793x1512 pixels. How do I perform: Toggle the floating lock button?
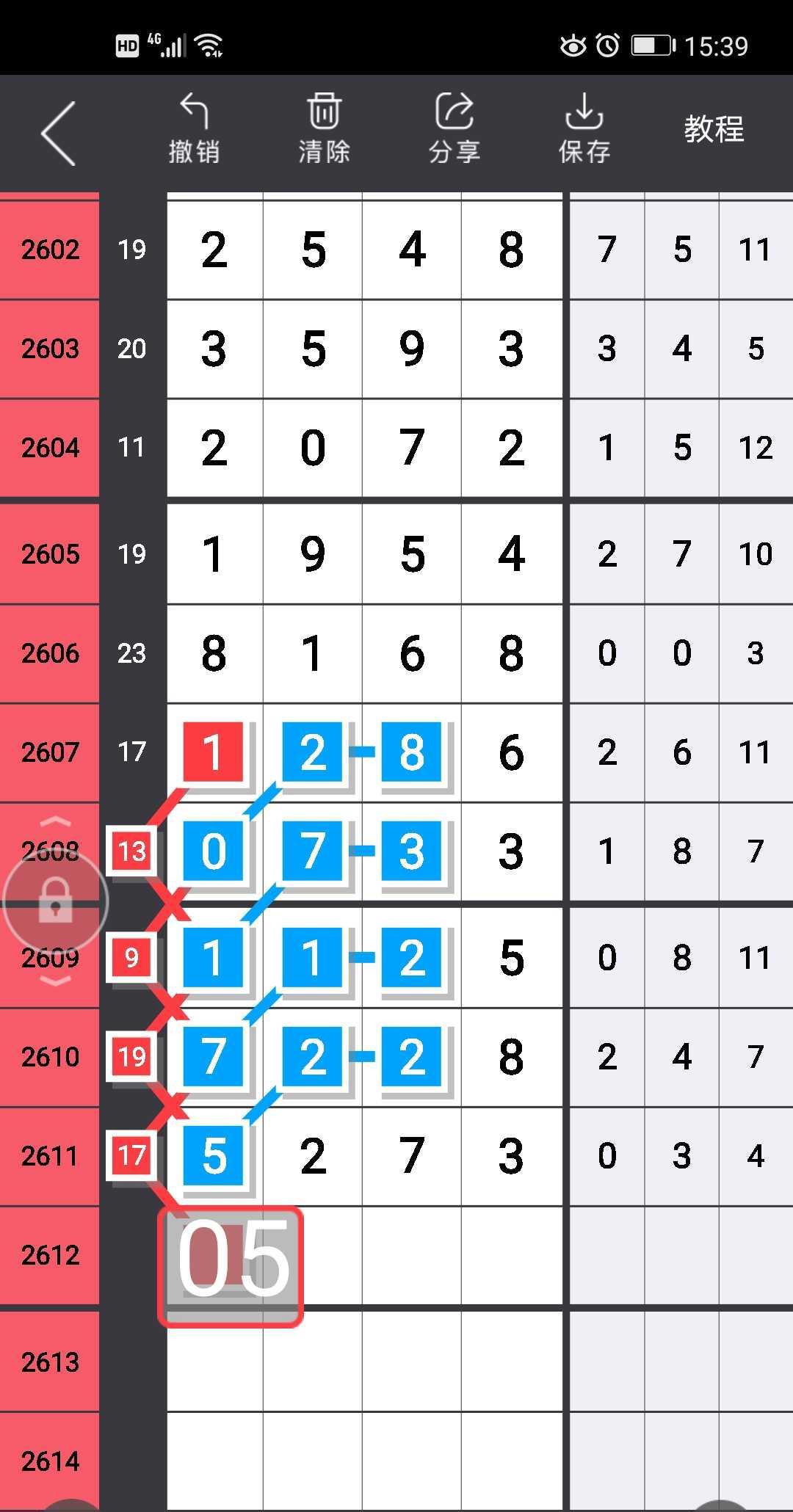click(56, 901)
